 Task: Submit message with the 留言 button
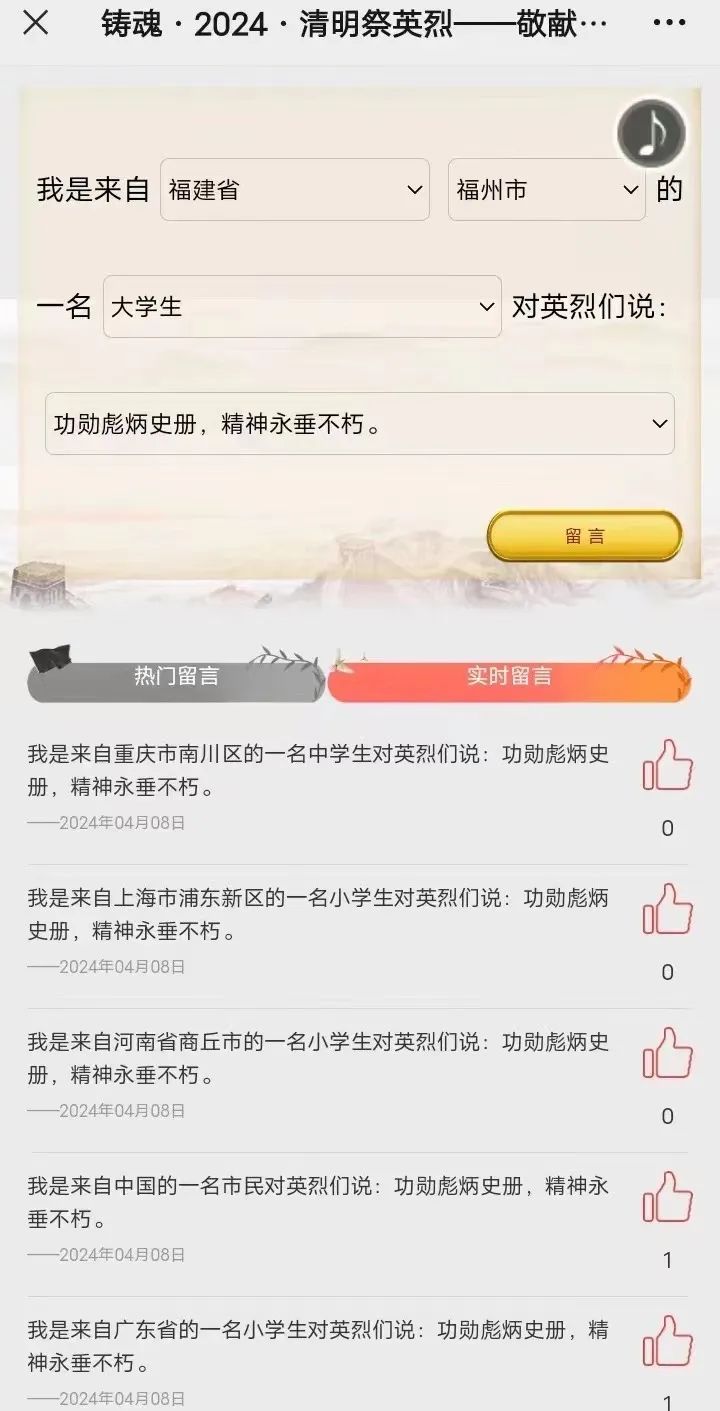[584, 536]
